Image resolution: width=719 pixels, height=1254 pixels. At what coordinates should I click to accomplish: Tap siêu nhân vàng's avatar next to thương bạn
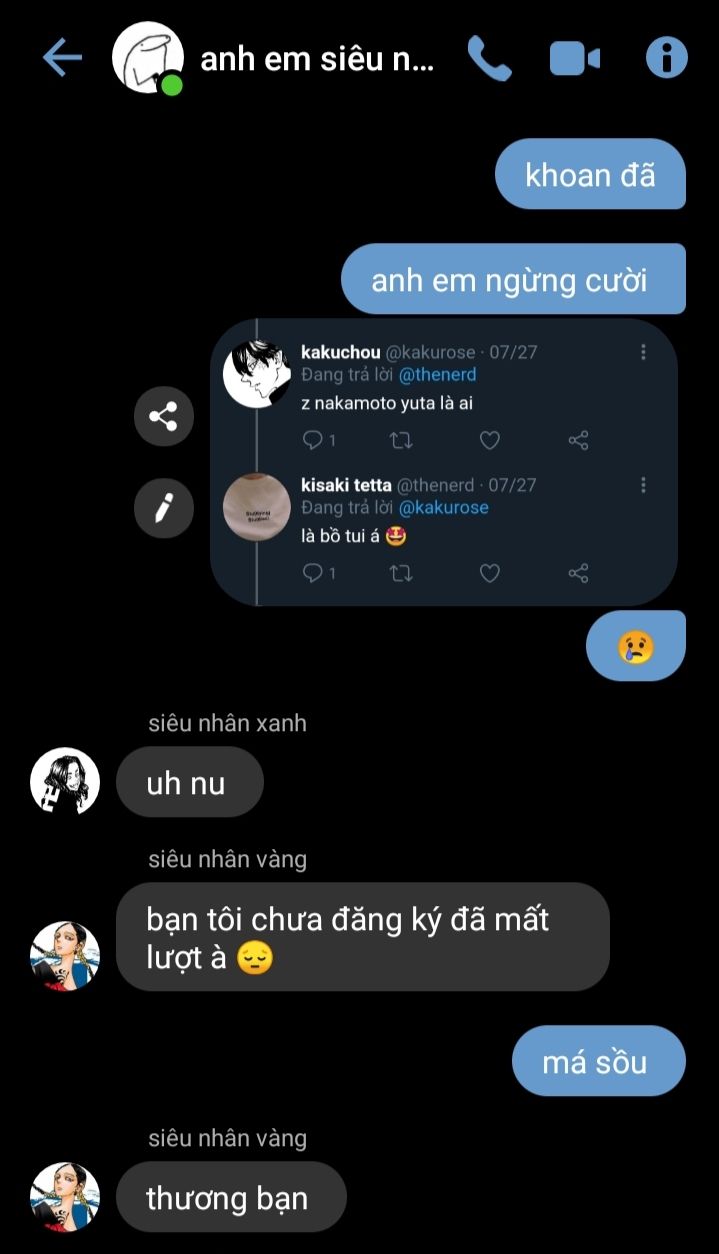click(65, 1196)
